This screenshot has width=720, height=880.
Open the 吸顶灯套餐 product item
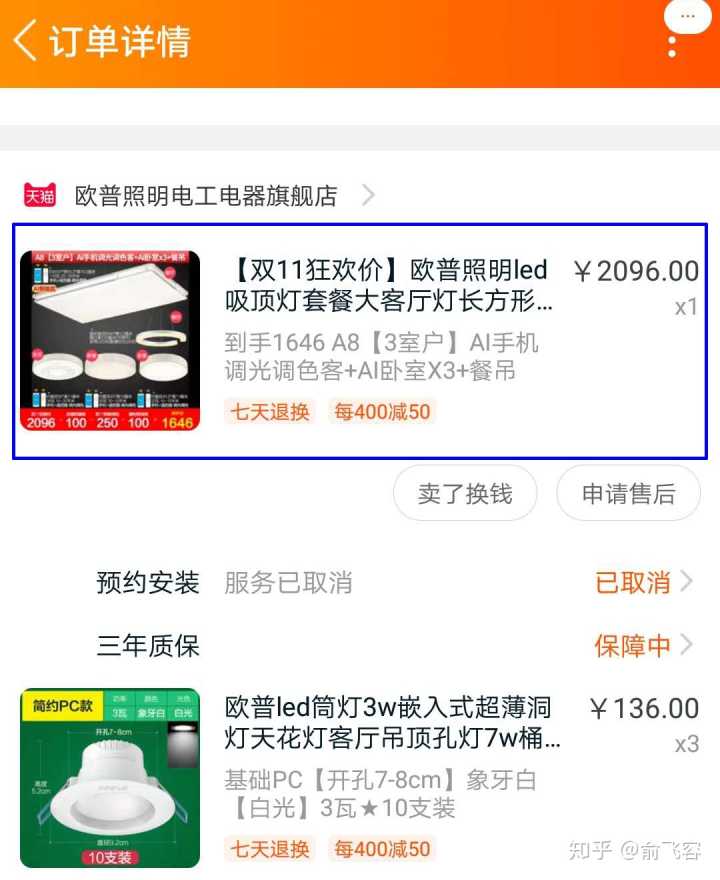click(x=360, y=341)
